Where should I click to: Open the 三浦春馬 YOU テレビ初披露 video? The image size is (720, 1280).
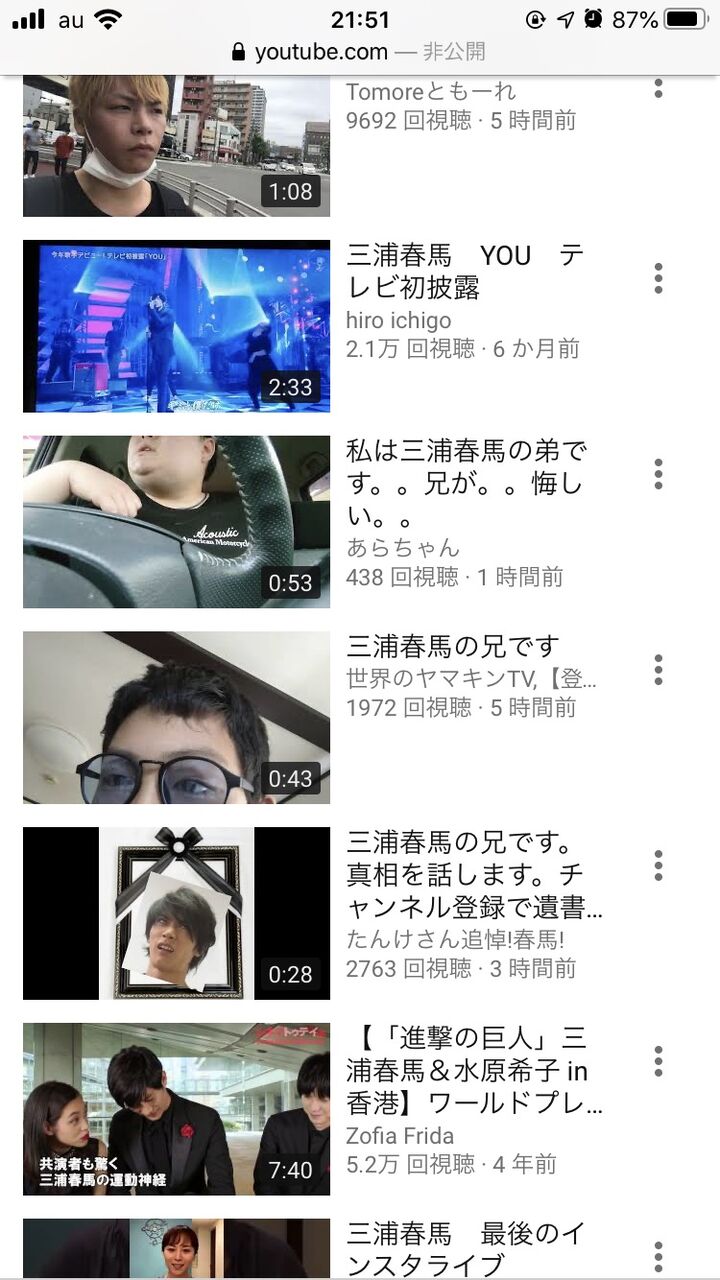[176, 326]
